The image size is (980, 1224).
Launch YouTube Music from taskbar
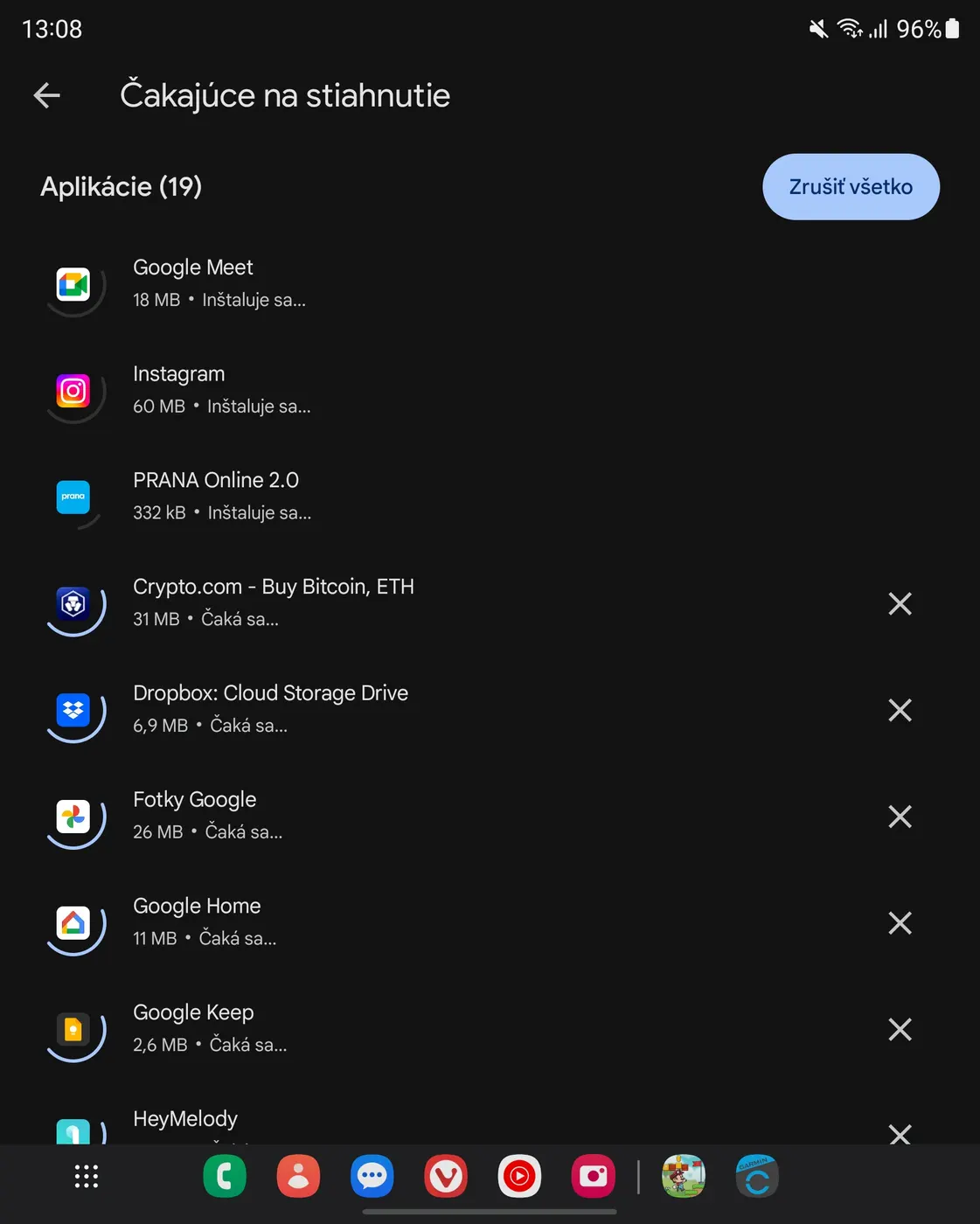[x=519, y=1177]
